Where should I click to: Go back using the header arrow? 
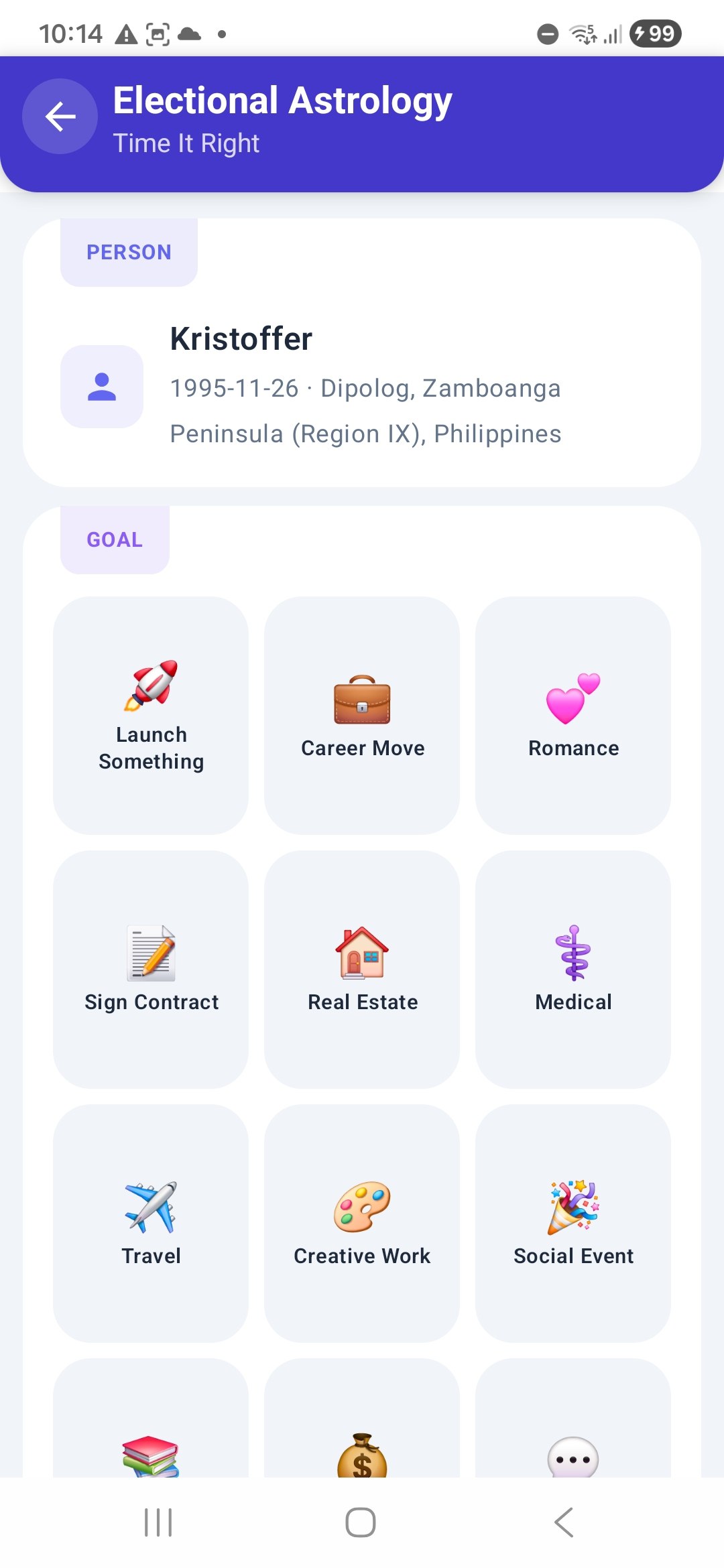tap(60, 117)
